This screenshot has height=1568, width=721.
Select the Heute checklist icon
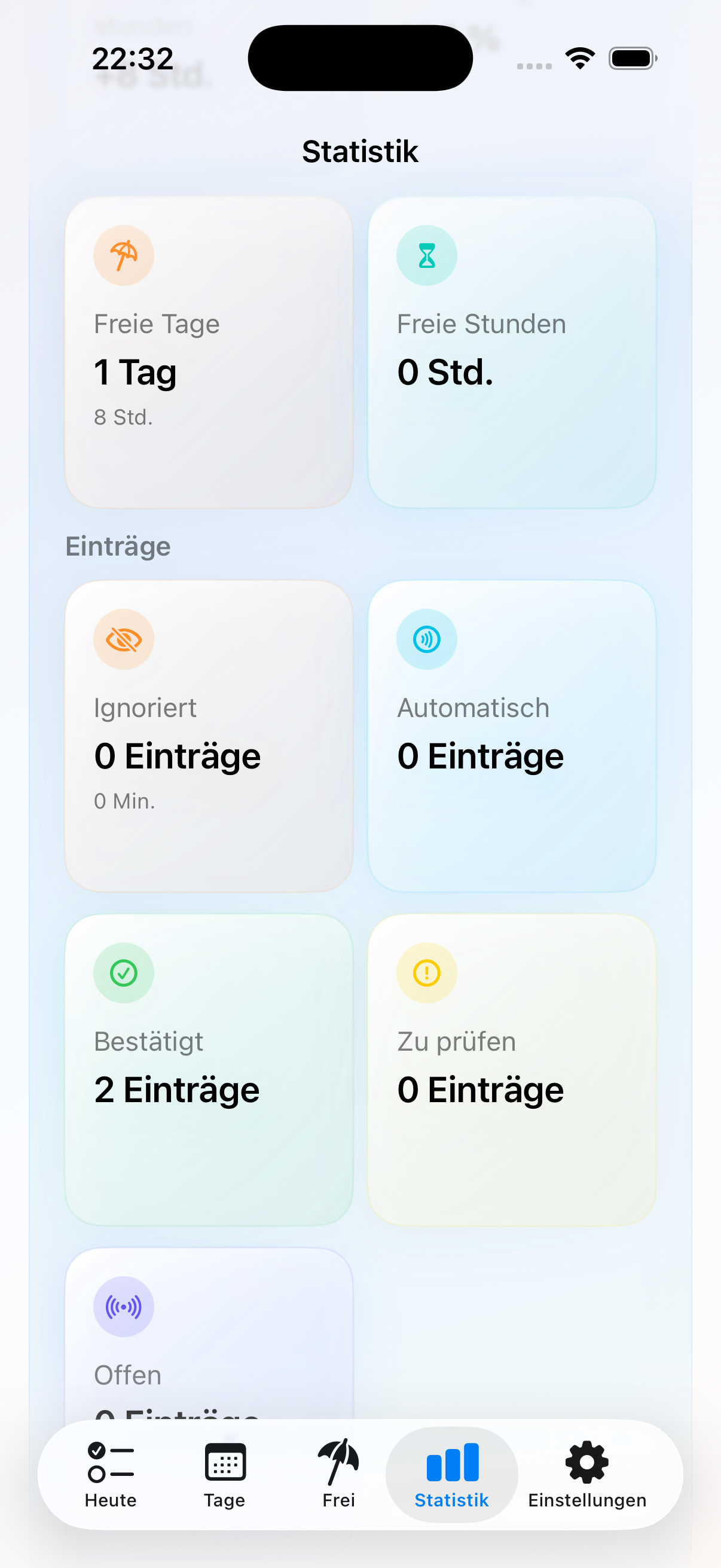click(111, 1462)
